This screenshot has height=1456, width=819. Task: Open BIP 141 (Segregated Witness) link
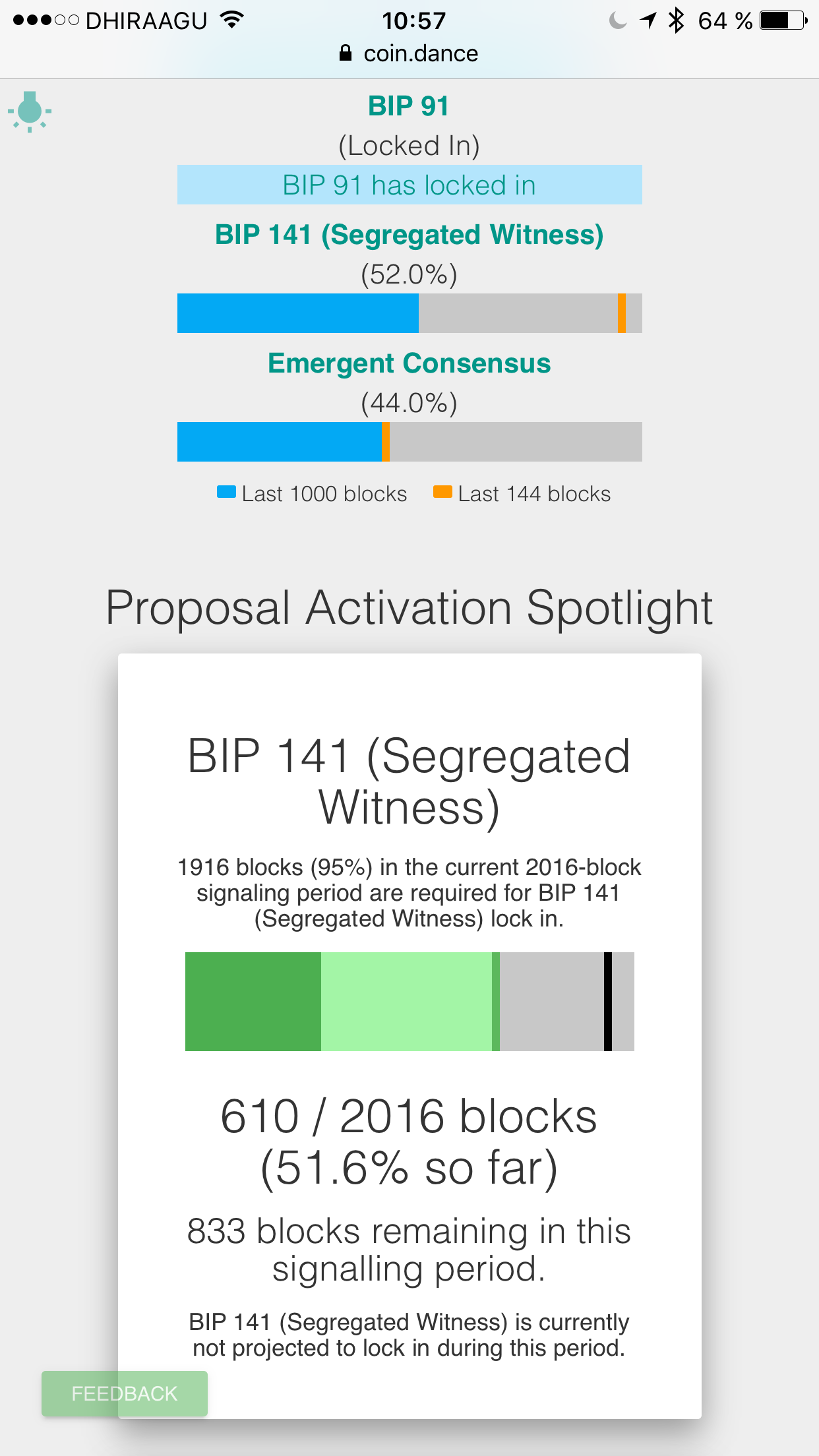pyautogui.click(x=409, y=235)
